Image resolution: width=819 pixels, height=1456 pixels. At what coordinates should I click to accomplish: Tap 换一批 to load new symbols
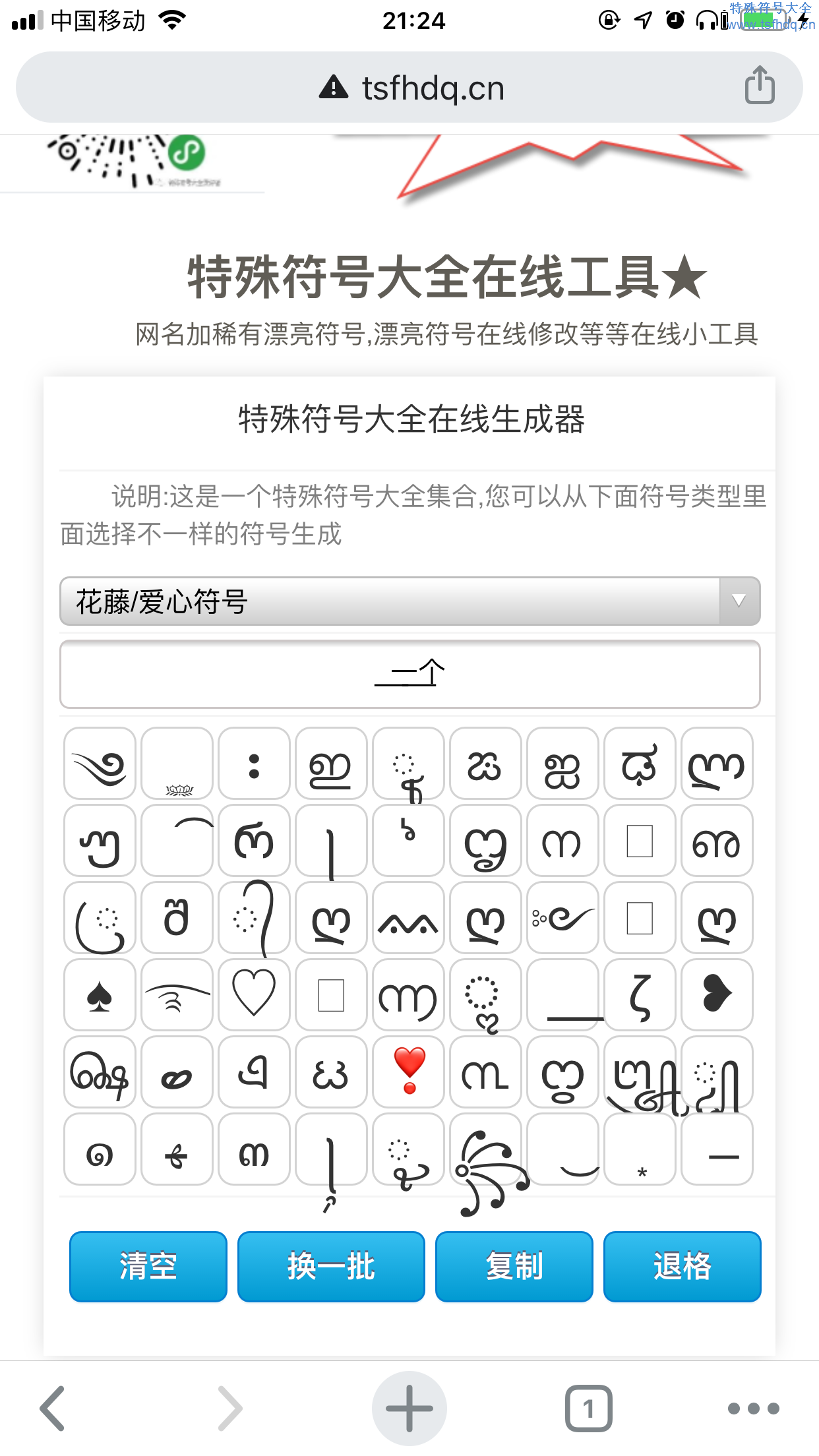[331, 1266]
